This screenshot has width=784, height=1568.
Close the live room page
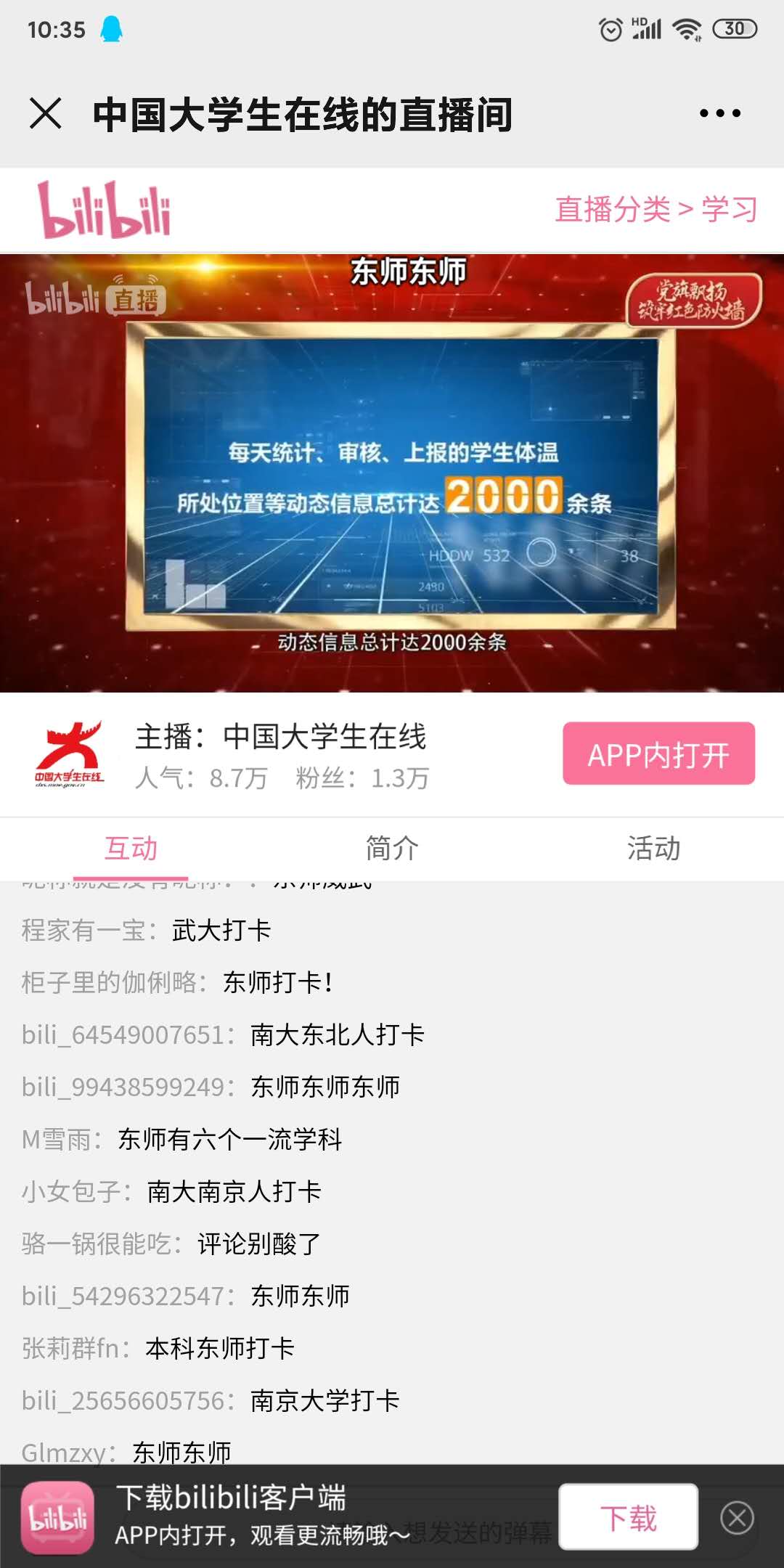coord(46,114)
